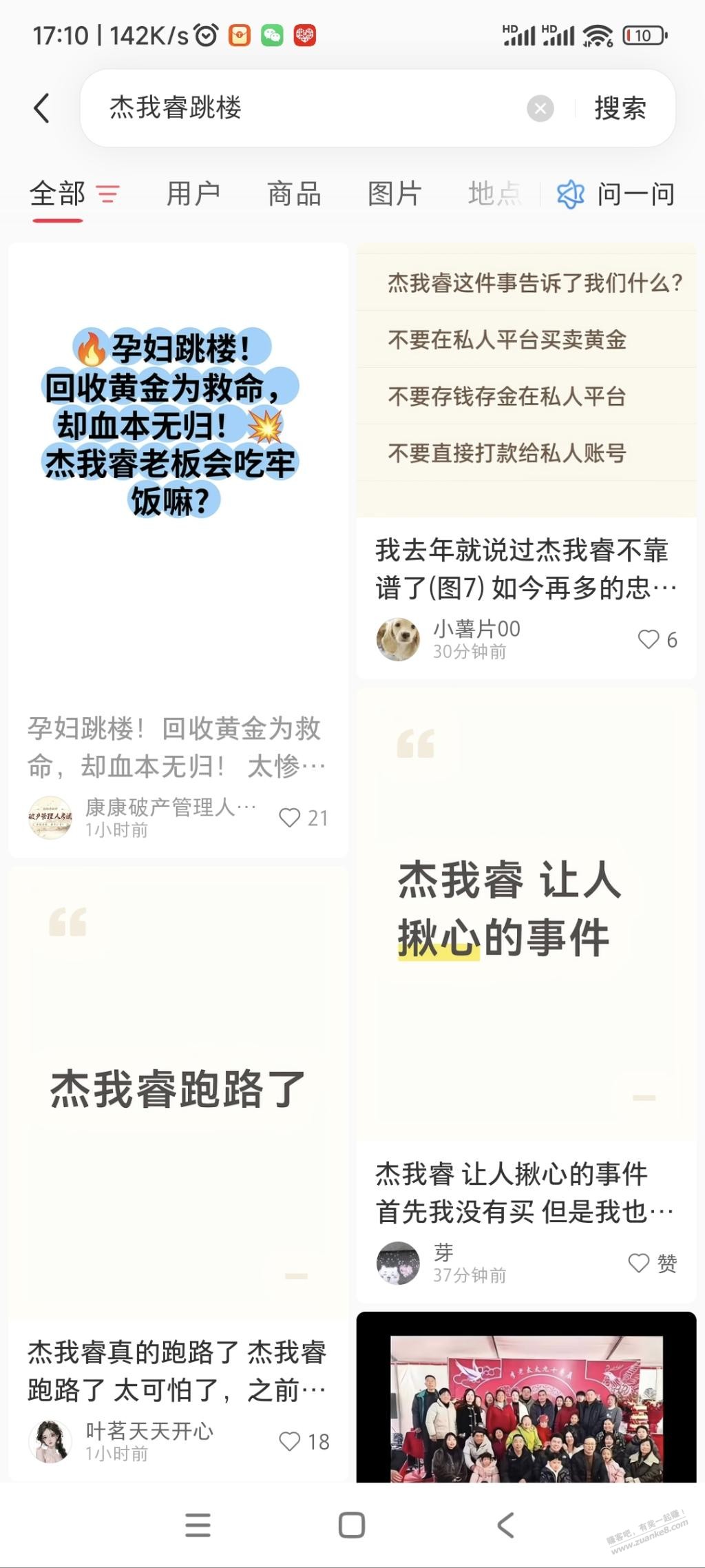This screenshot has height=1568, width=705.
Task: Like the post by 芽
Action: click(x=639, y=1263)
